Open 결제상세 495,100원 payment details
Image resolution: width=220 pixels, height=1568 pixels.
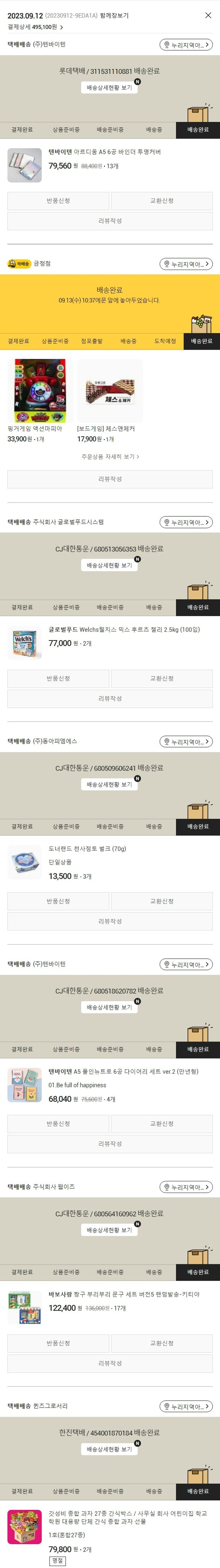(x=35, y=27)
